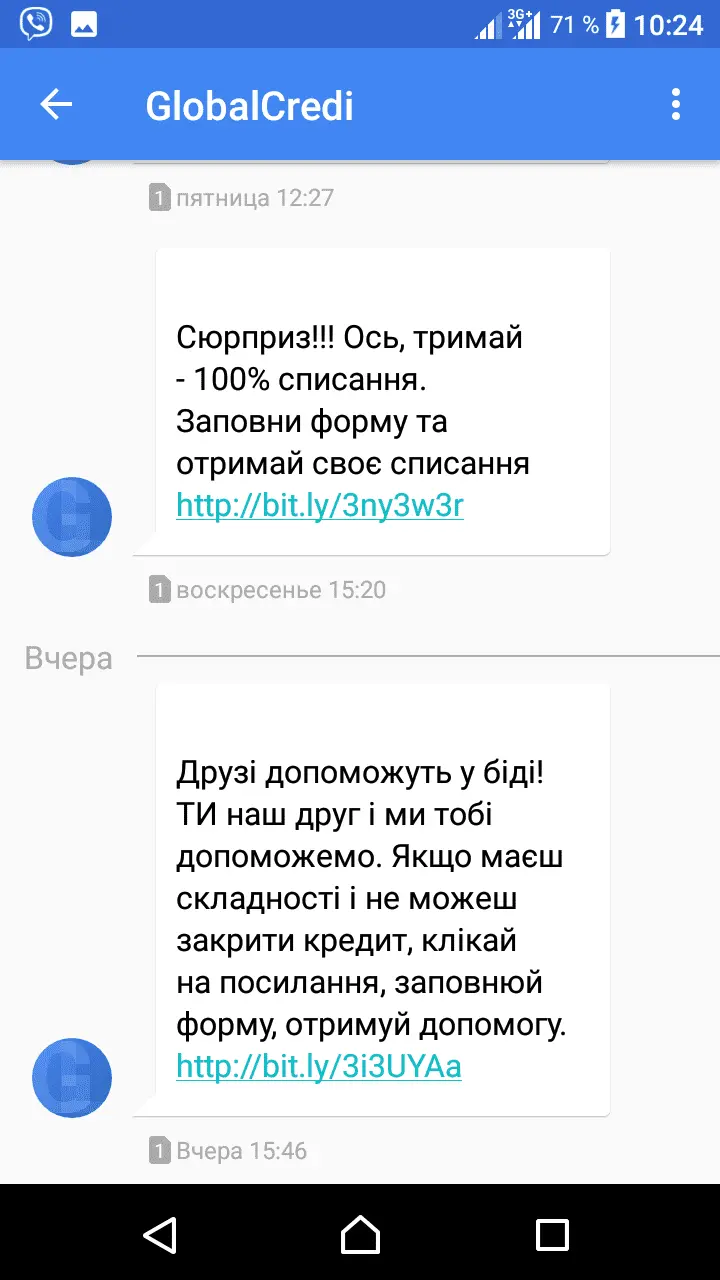Tap the SIM badge on Sunday's timestamp
The width and height of the screenshot is (720, 1280).
[x=159, y=589]
